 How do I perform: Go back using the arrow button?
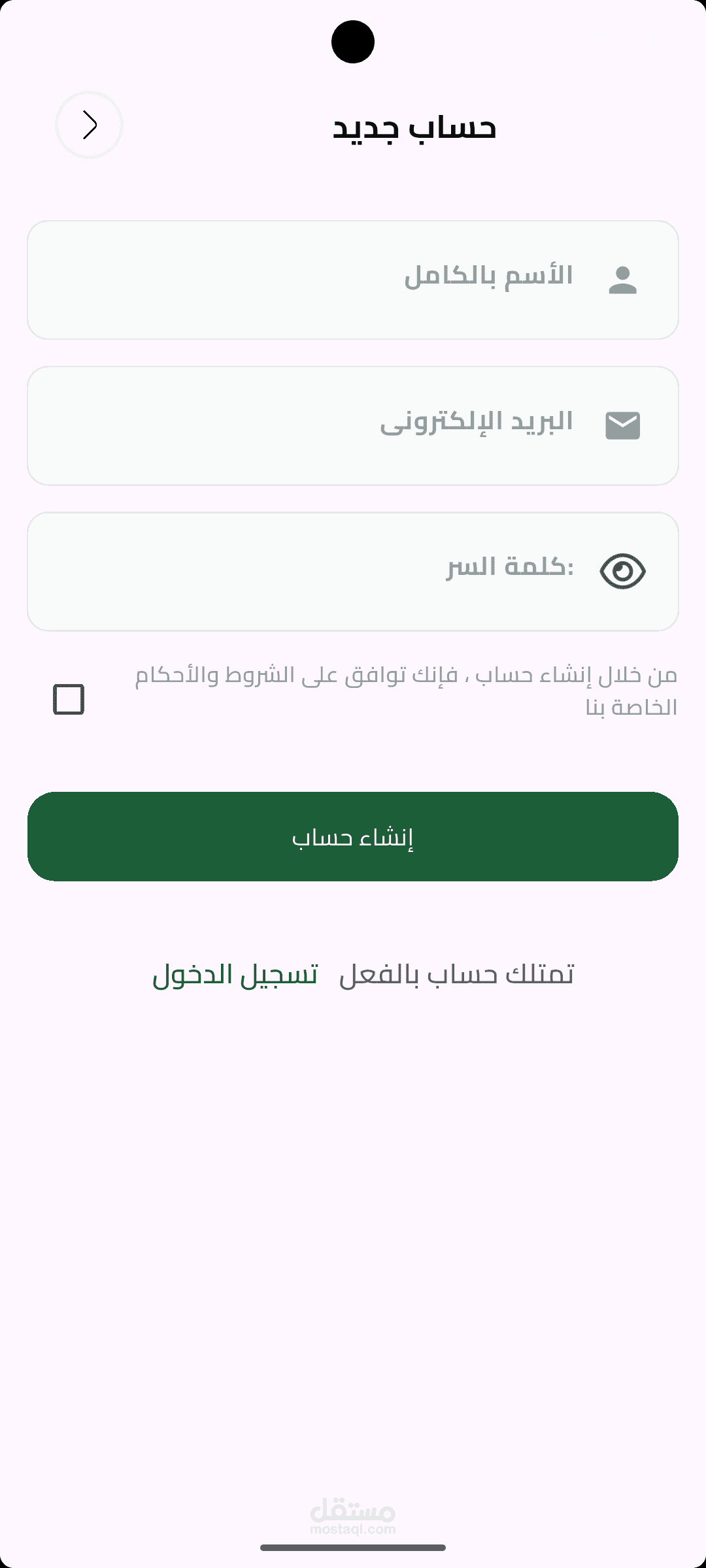pyautogui.click(x=89, y=125)
